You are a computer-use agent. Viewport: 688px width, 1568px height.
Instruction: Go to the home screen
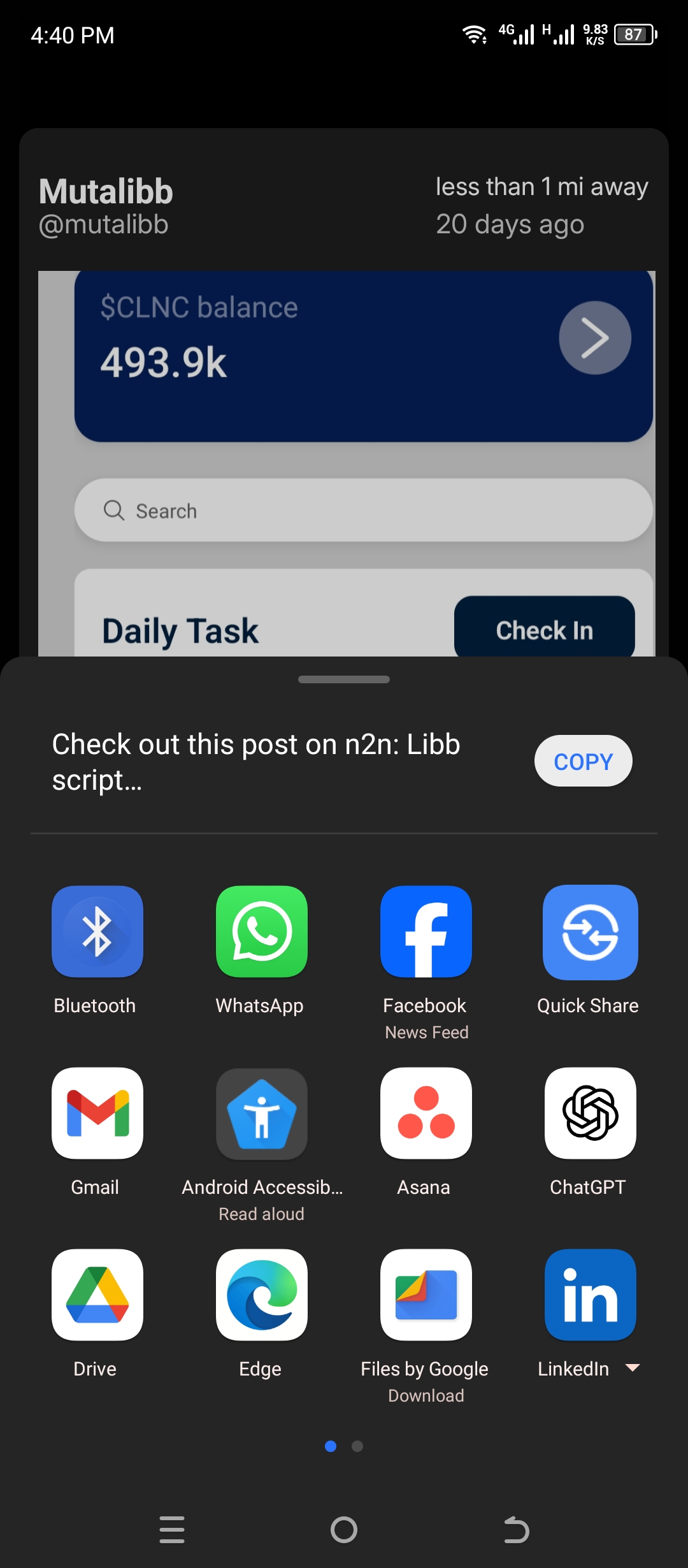344,1530
